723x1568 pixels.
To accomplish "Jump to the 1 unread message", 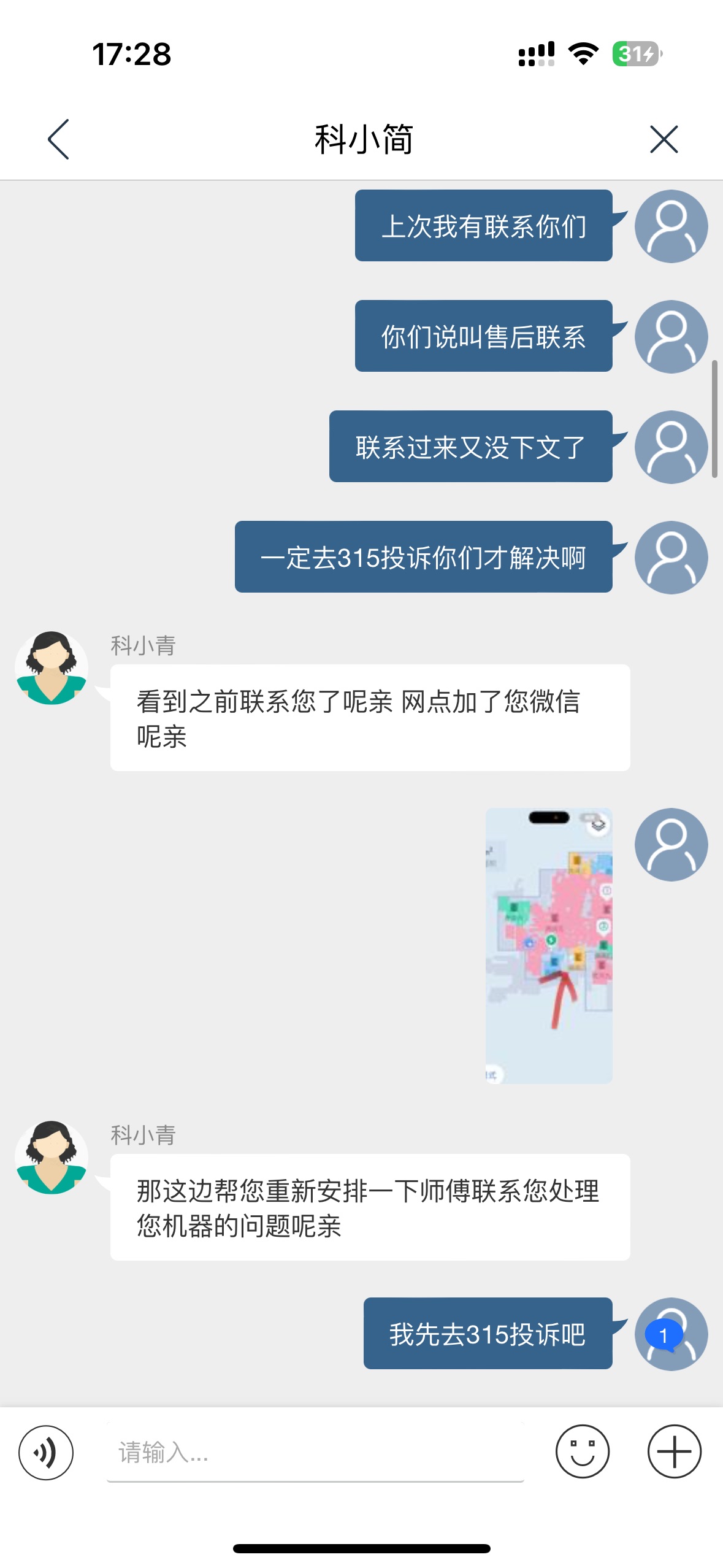I will click(x=663, y=1335).
